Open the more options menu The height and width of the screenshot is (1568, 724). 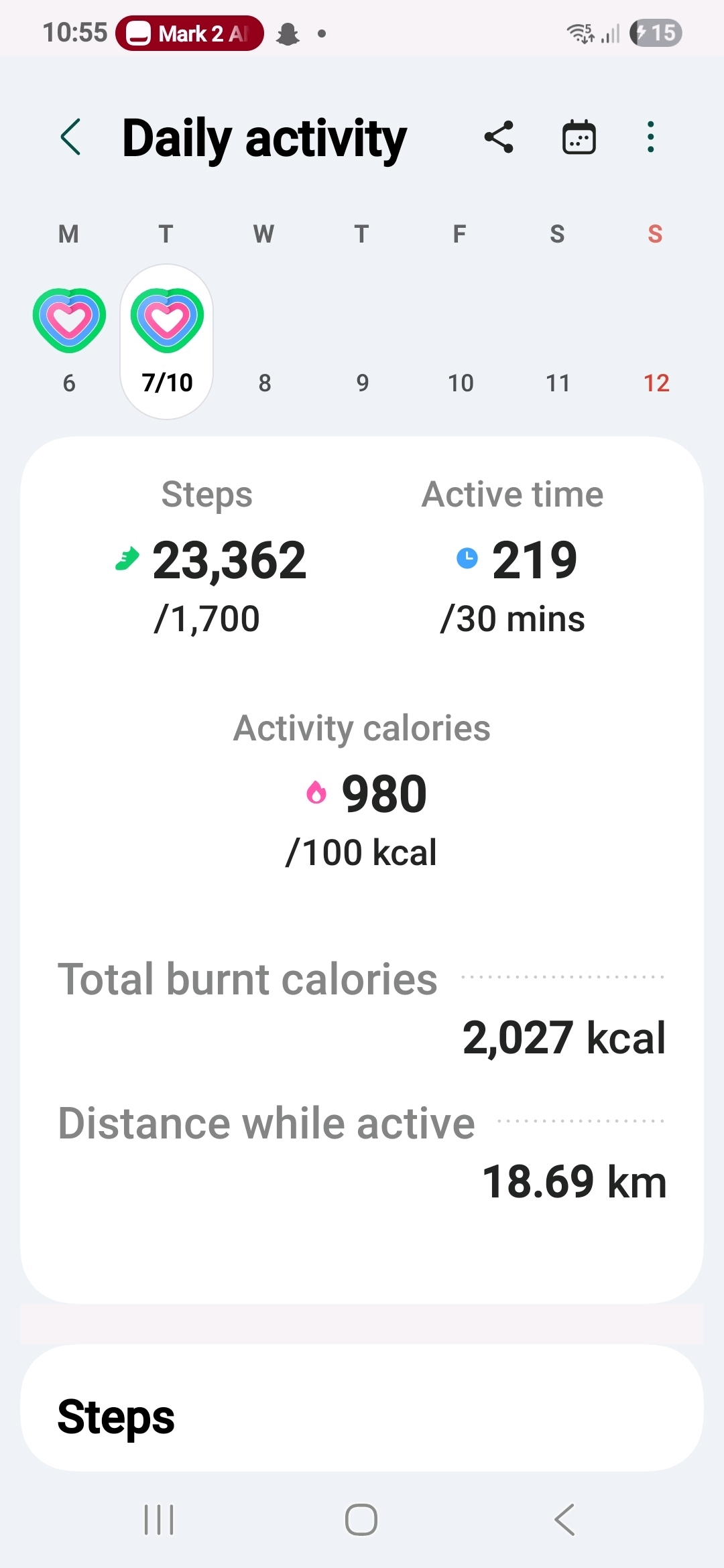point(650,137)
